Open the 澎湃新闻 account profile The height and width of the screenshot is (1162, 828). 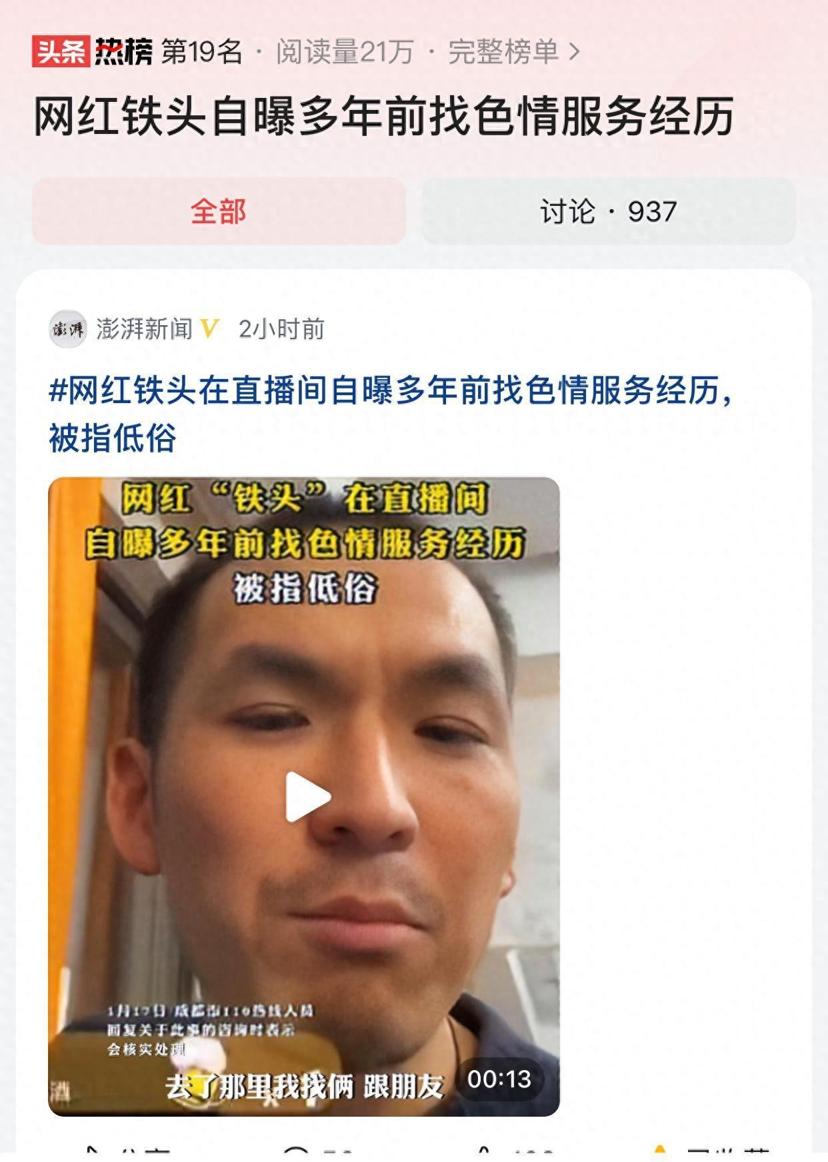pos(144,329)
